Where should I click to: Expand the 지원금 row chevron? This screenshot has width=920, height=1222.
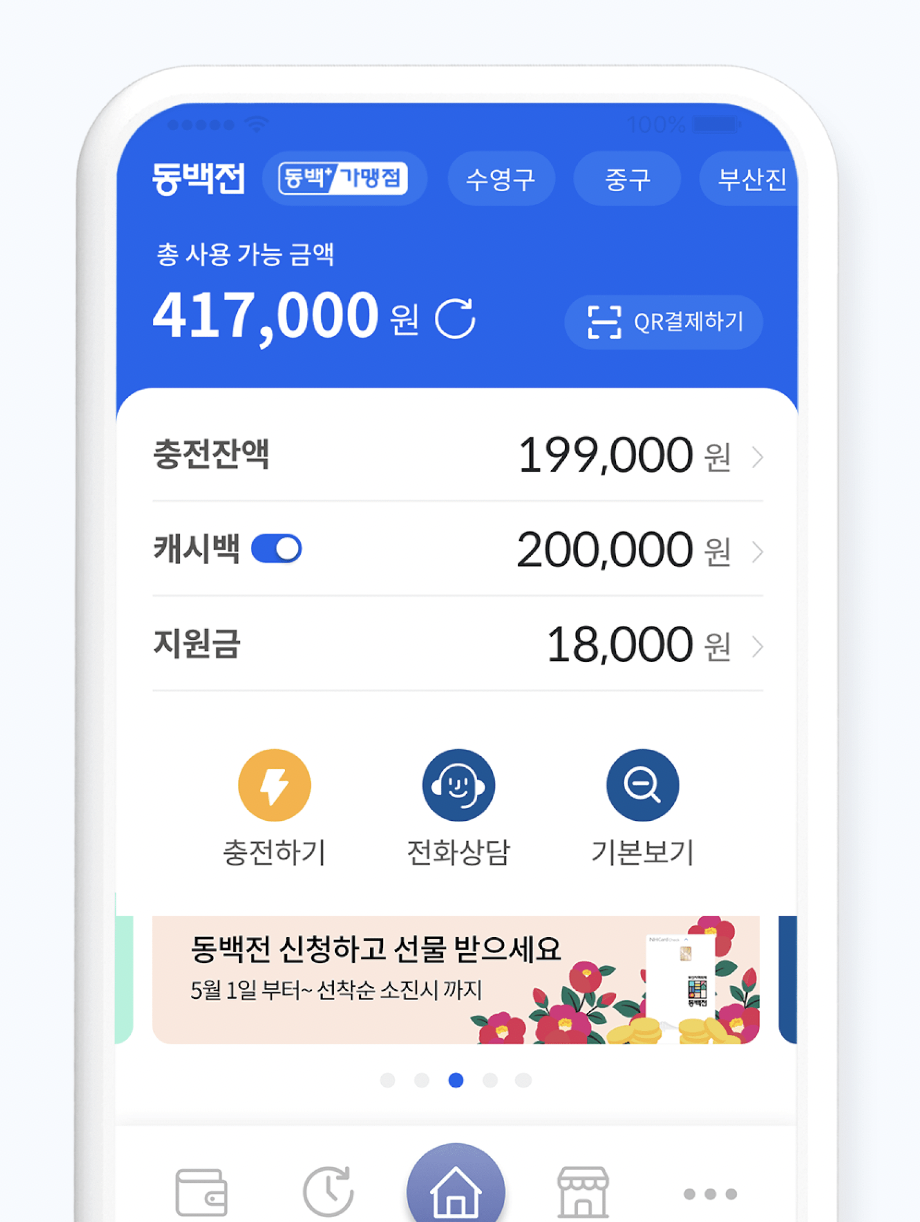(759, 646)
